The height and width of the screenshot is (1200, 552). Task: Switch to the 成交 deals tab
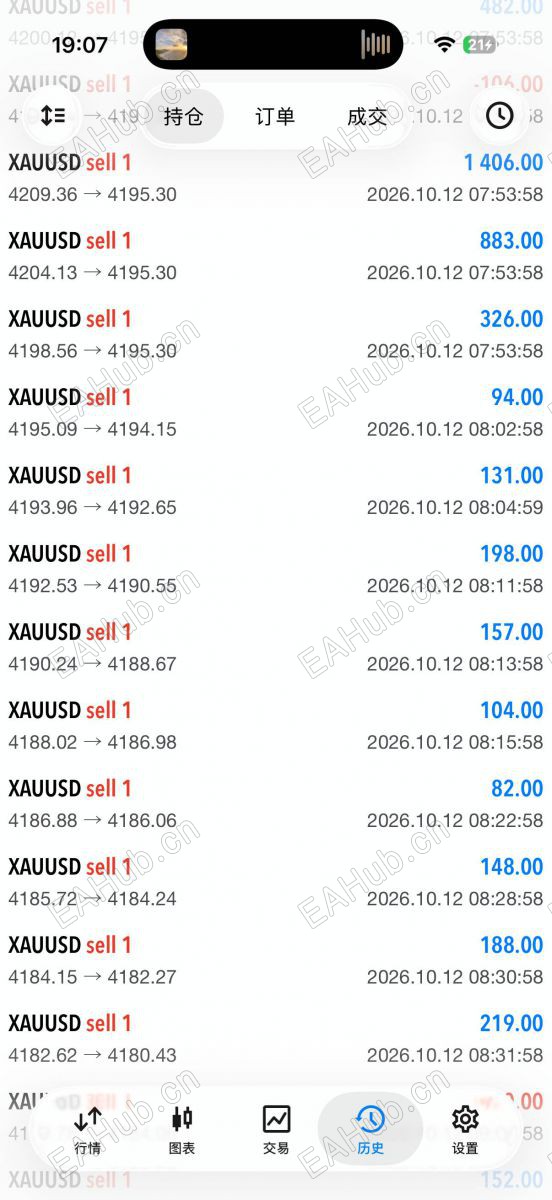click(367, 117)
